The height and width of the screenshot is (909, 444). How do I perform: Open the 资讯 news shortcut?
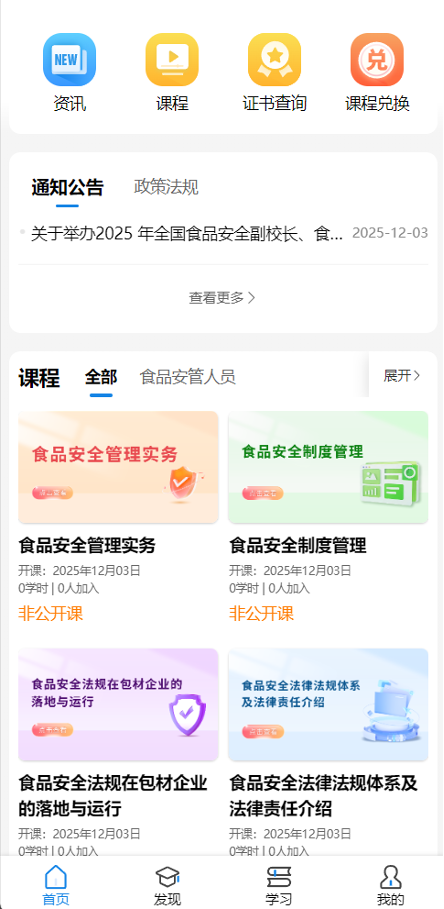[x=70, y=72]
